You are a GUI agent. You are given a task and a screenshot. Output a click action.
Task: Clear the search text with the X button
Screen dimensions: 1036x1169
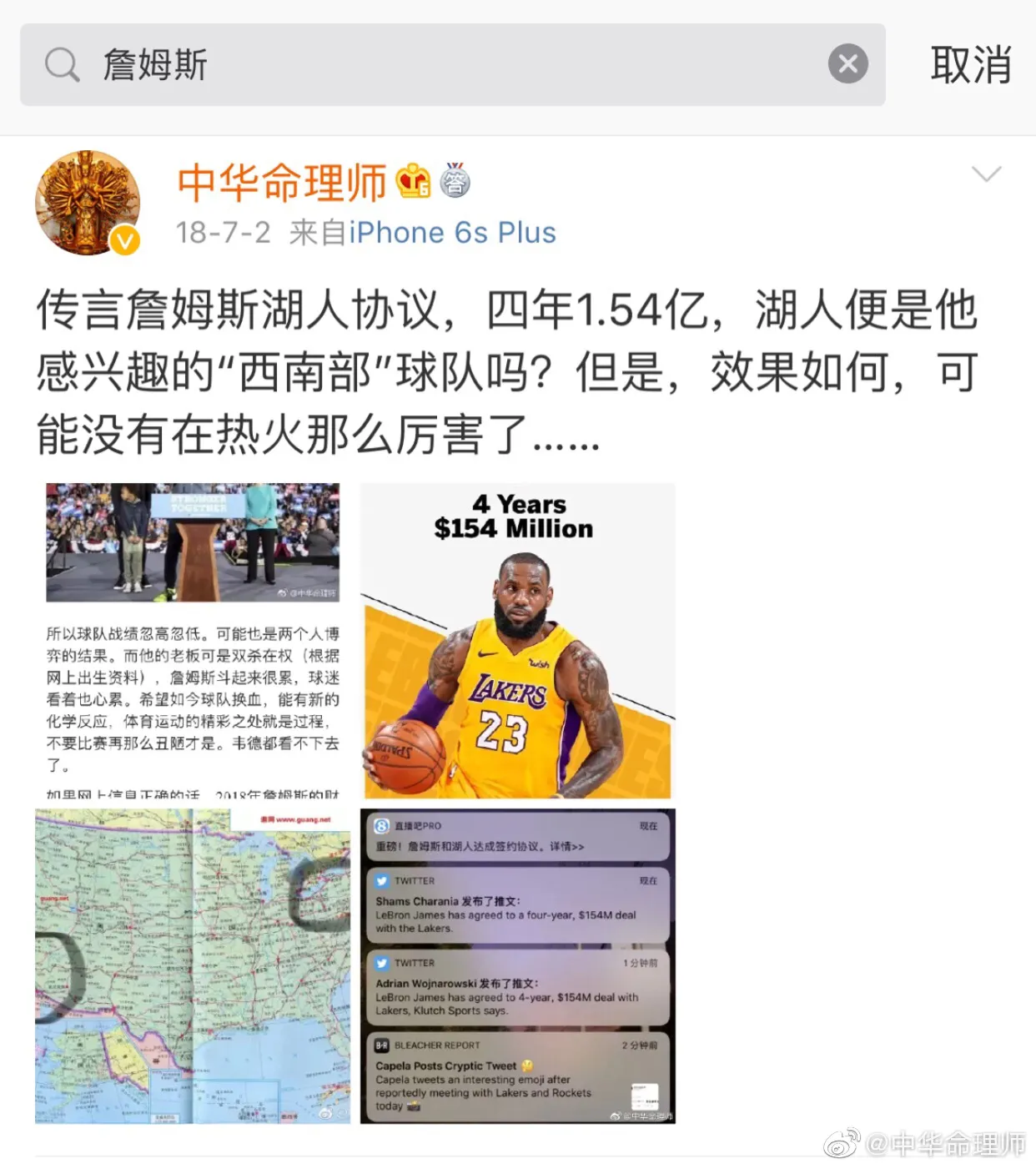(x=847, y=64)
